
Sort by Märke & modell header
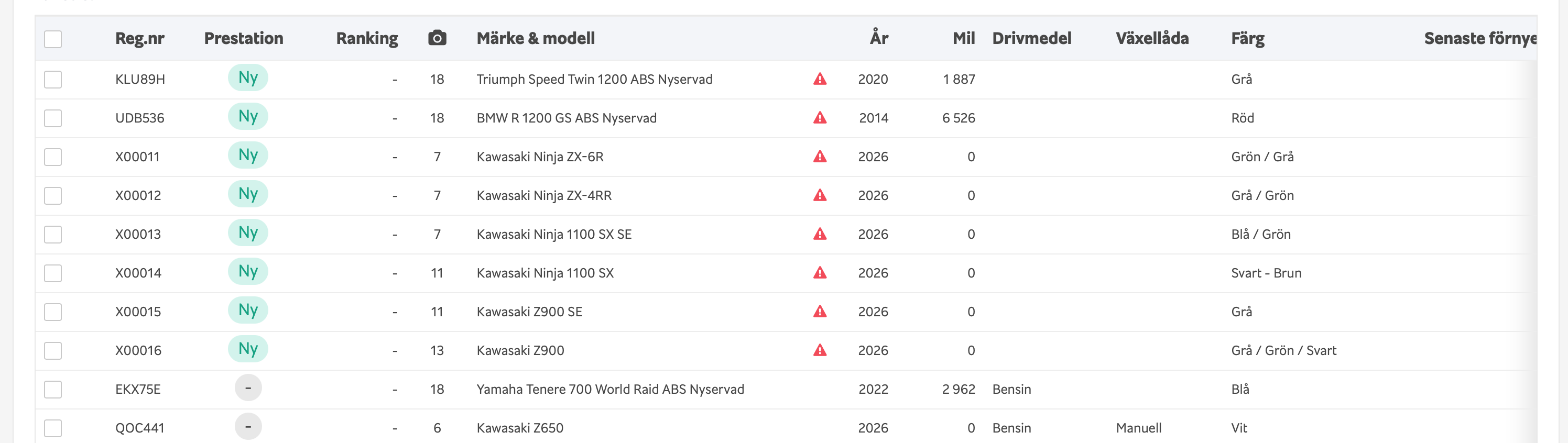point(535,38)
